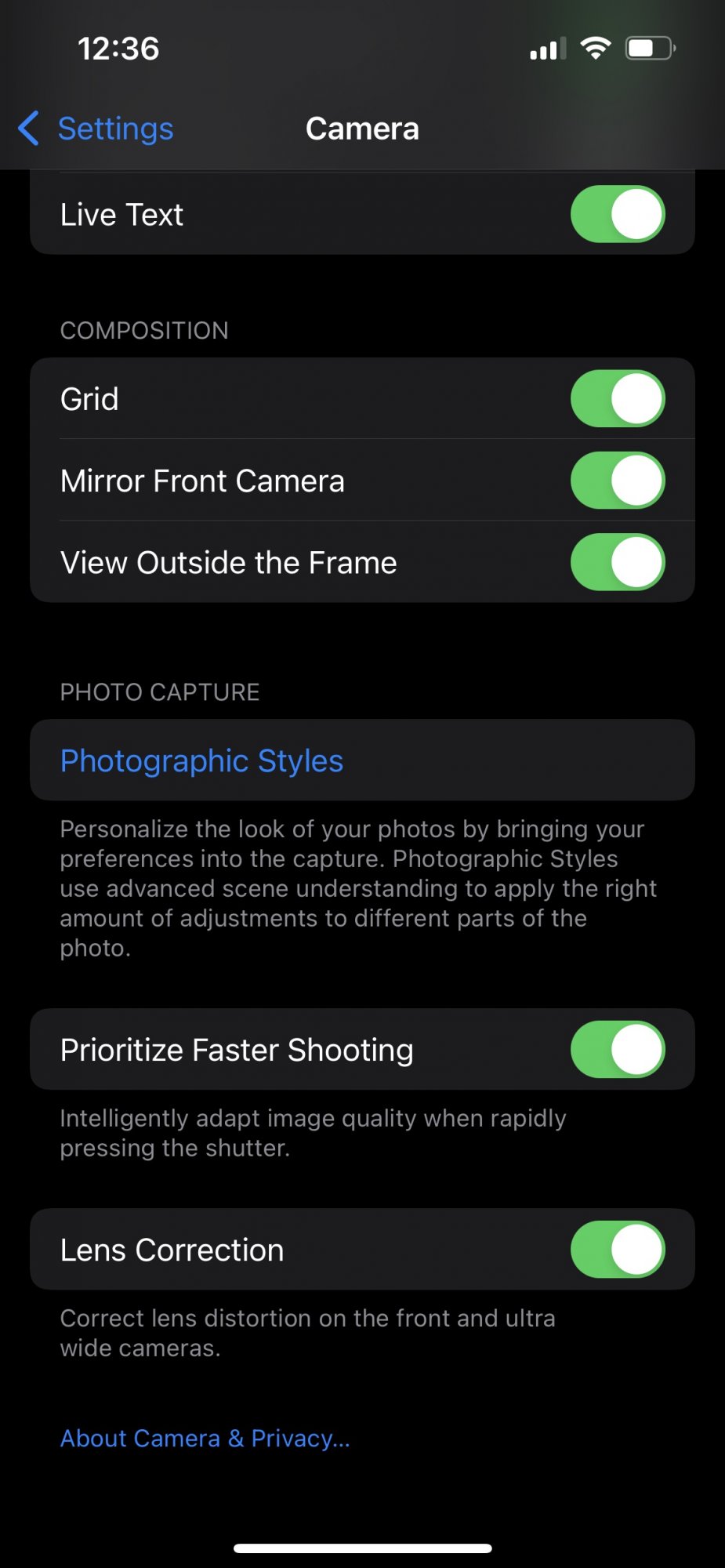Disable the Grid toggle

618,398
